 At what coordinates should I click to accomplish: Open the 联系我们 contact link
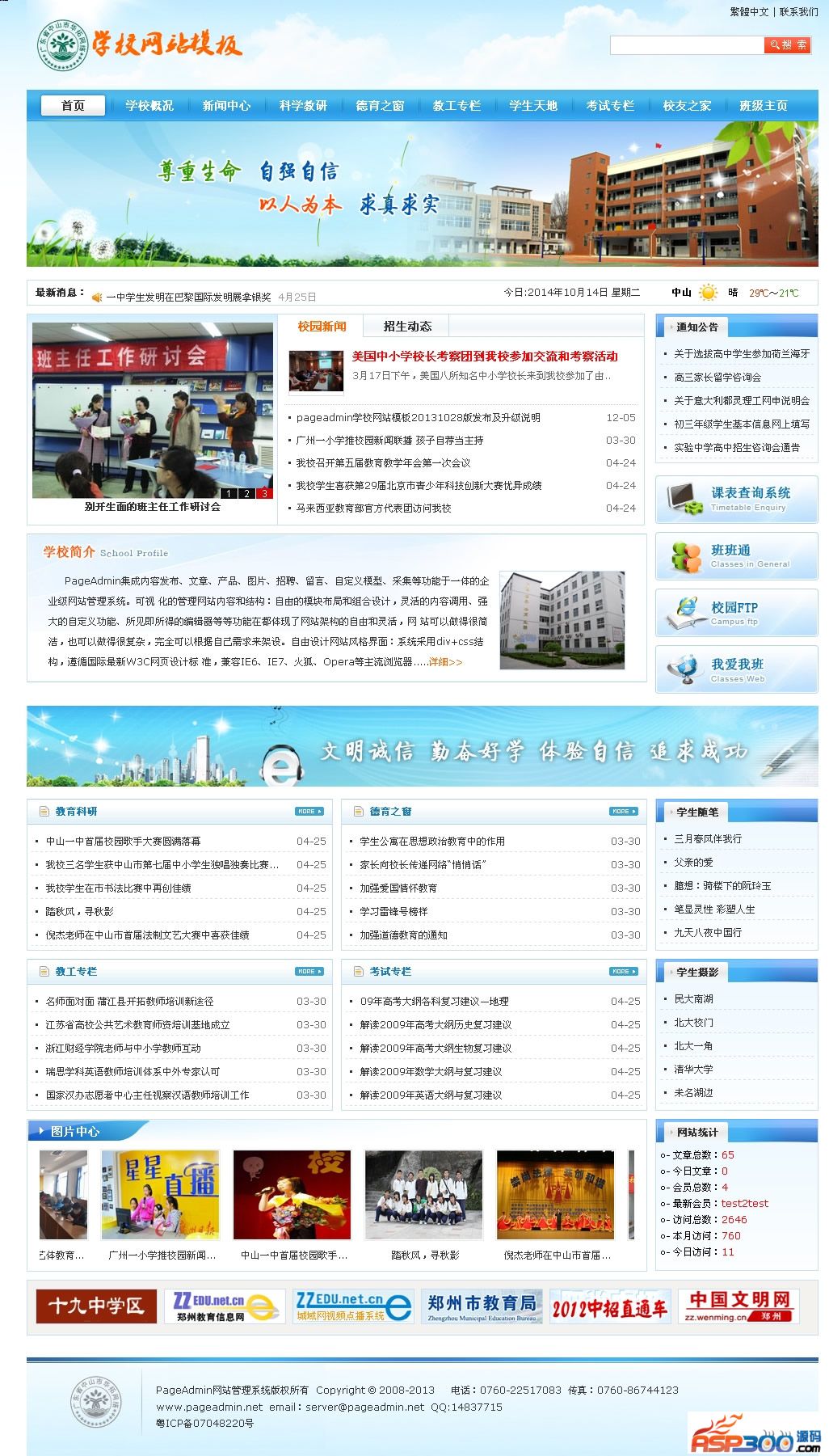pos(798,12)
